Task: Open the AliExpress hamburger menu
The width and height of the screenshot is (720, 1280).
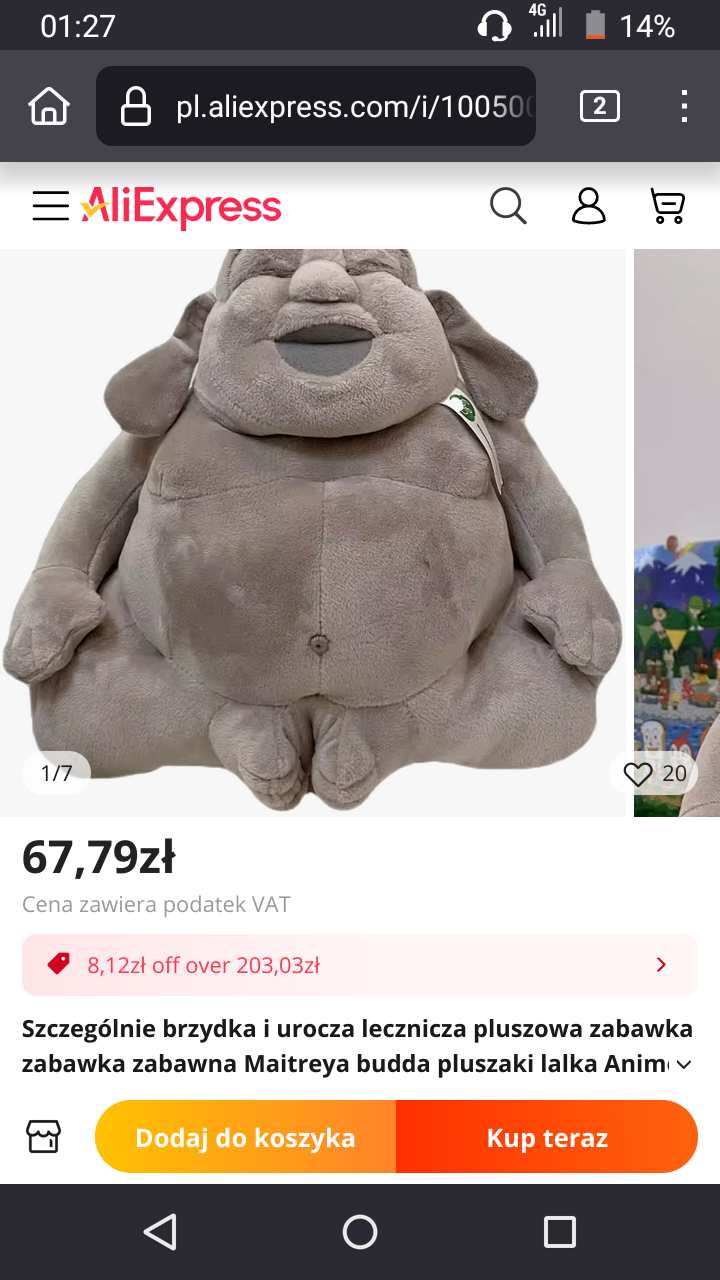Action: (x=50, y=206)
